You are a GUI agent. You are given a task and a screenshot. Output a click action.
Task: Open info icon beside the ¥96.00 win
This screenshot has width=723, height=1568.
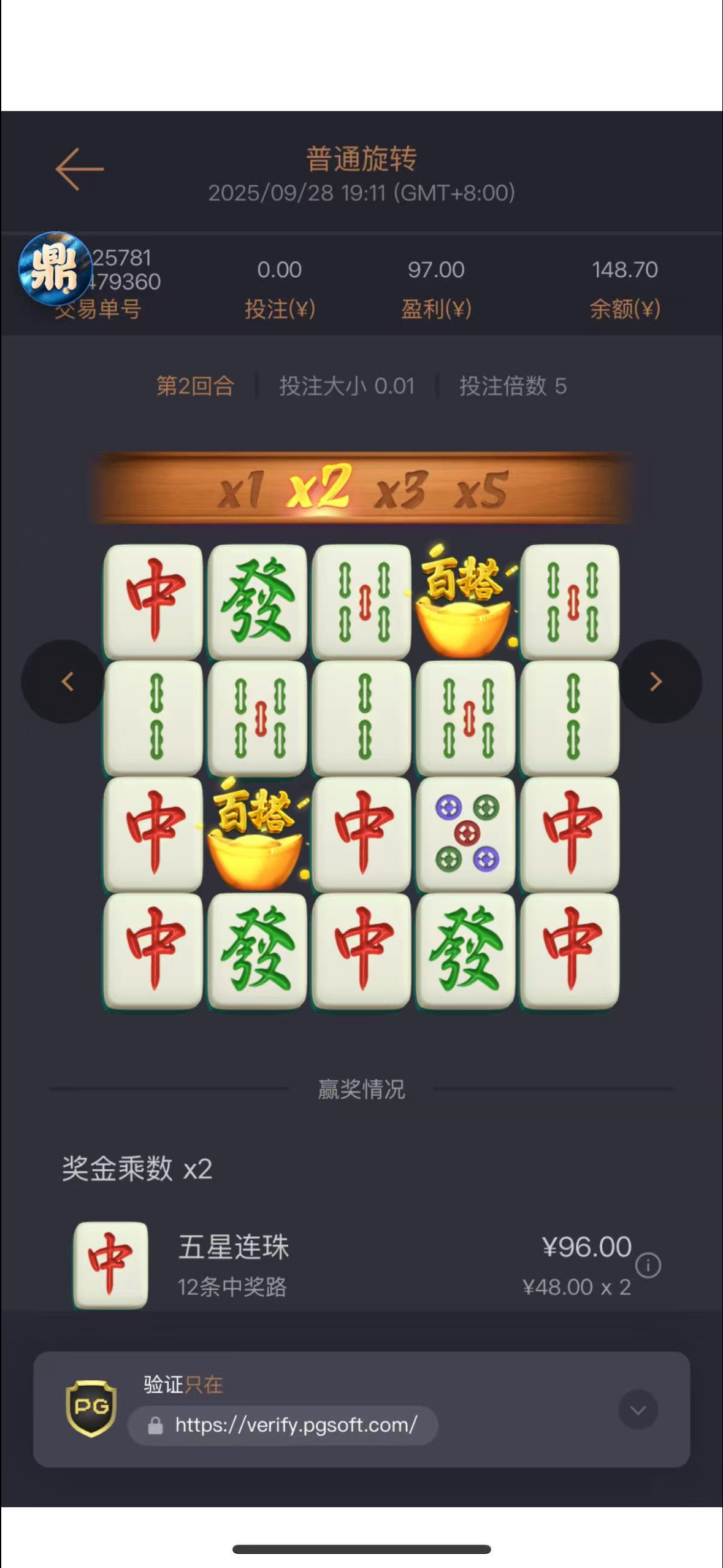(648, 1266)
